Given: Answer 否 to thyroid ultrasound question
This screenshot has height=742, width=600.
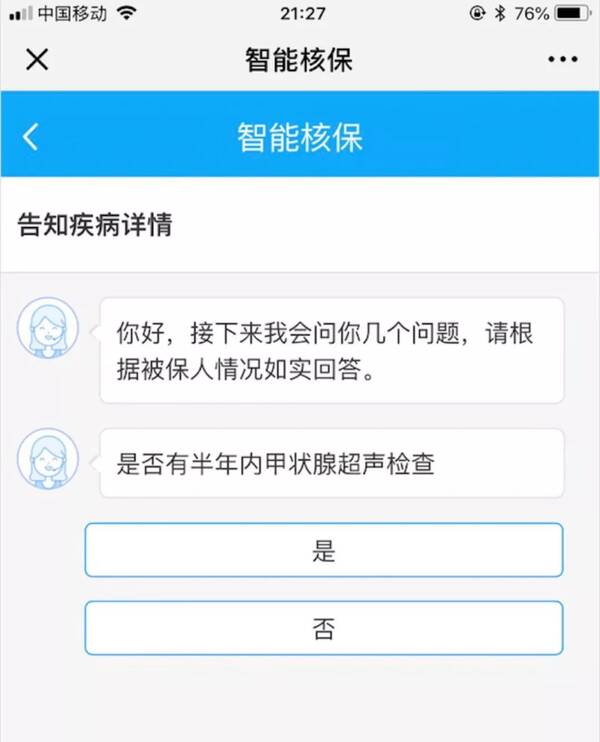Looking at the screenshot, I should (x=323, y=628).
